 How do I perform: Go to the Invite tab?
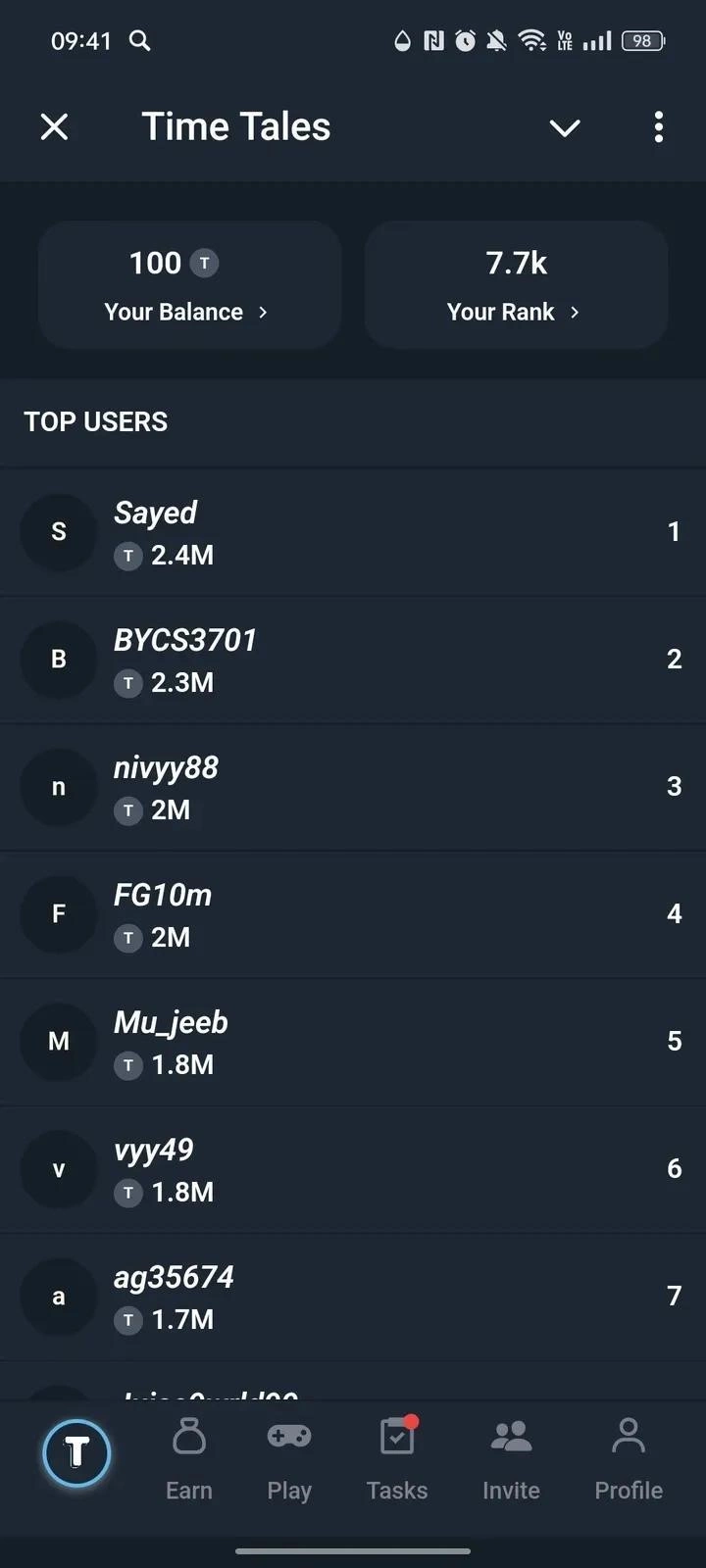[x=511, y=1460]
